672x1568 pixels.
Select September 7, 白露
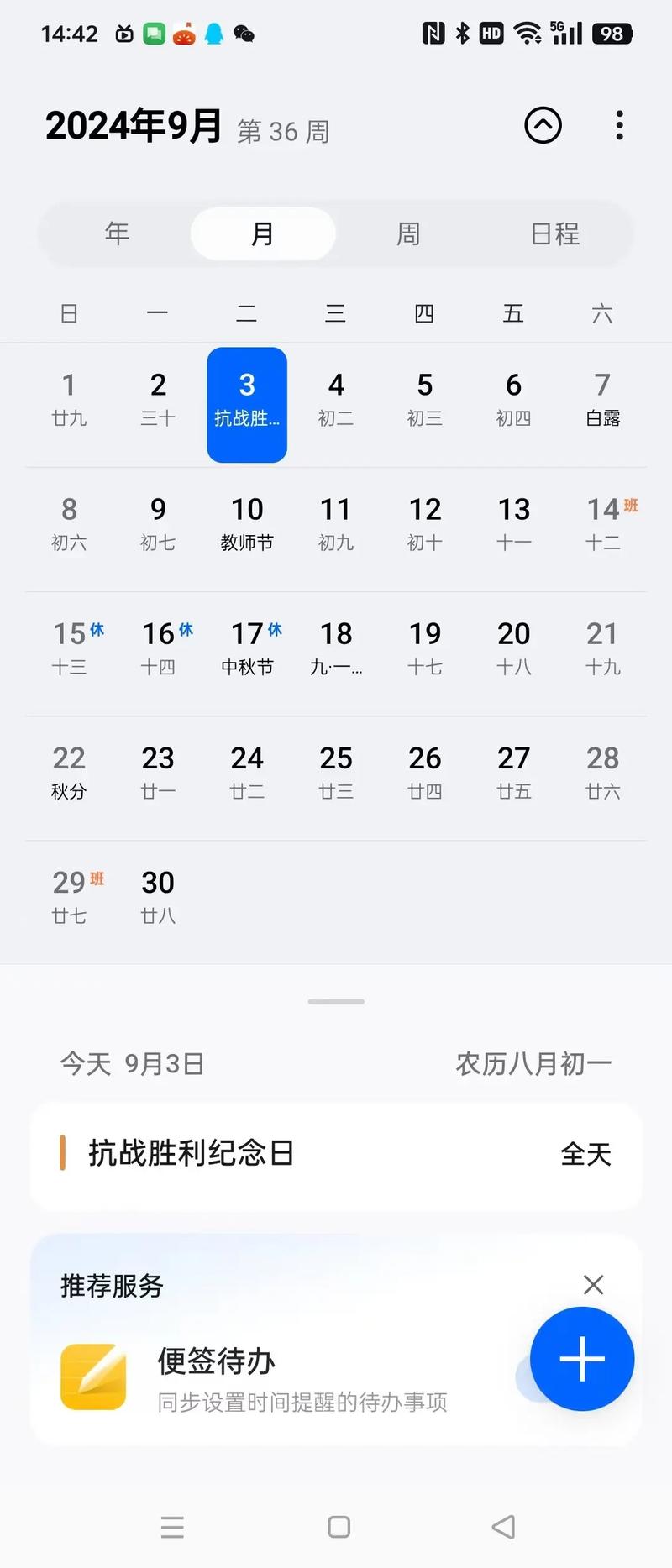tap(602, 400)
